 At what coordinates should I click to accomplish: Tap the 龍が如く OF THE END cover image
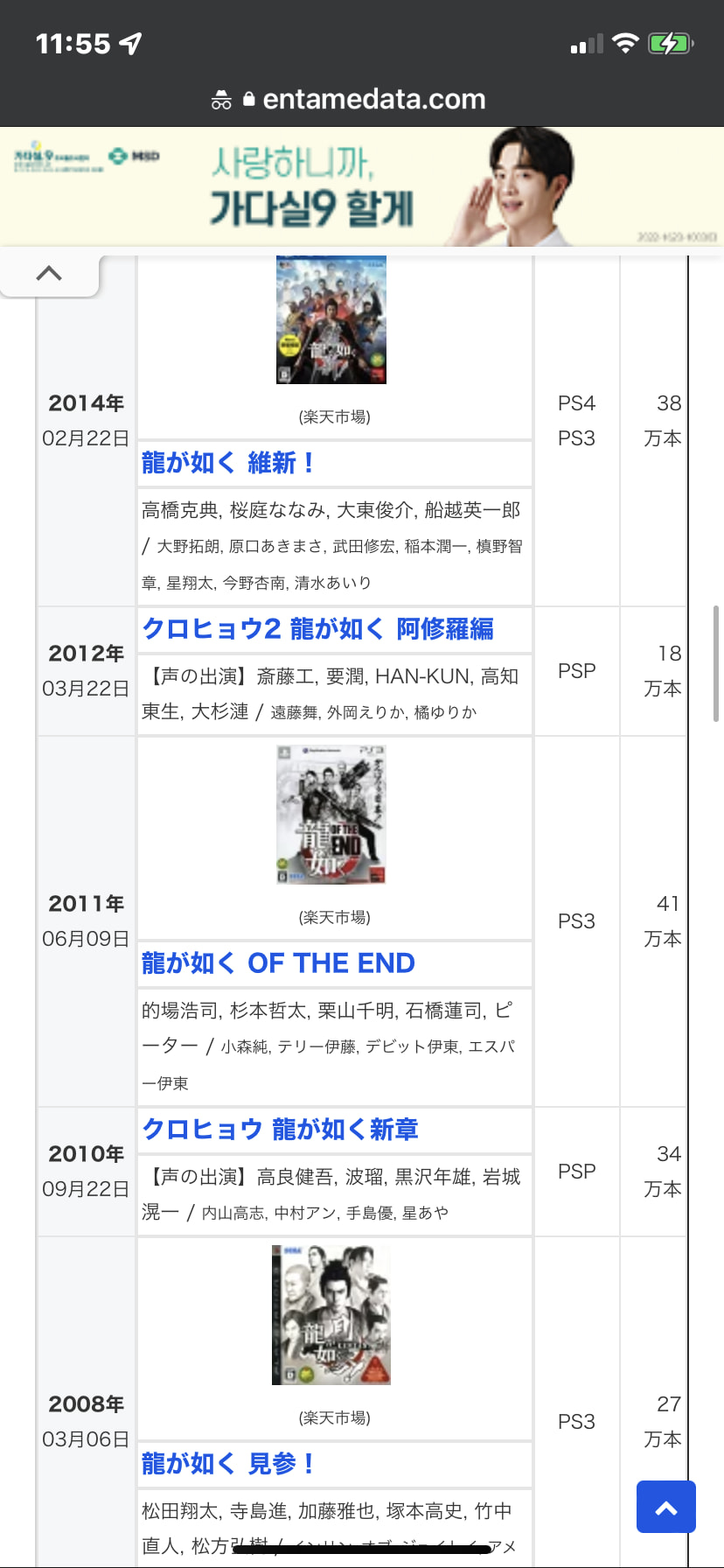tap(331, 815)
